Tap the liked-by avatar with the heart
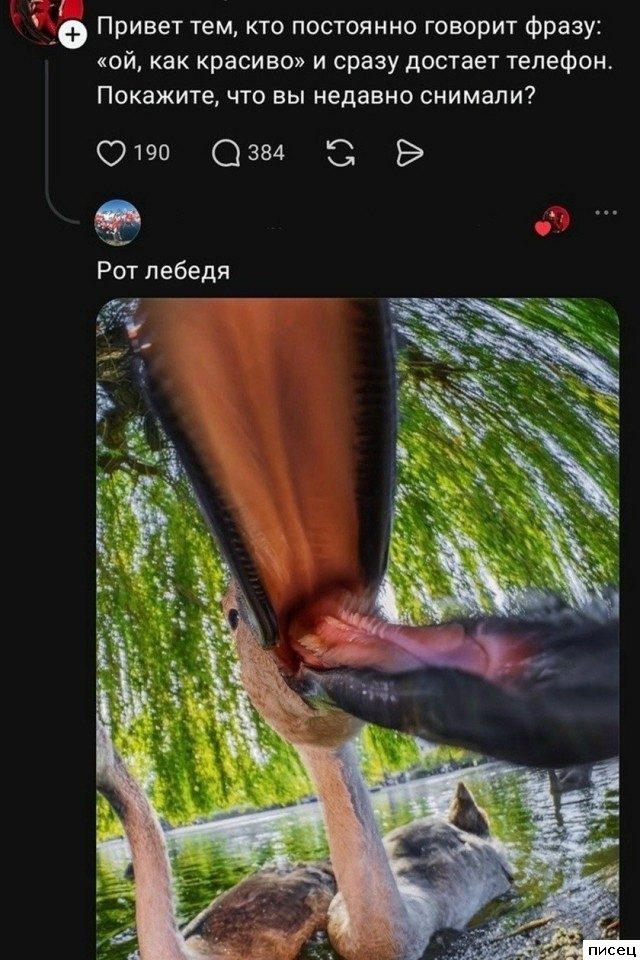The image size is (640, 960). [553, 221]
